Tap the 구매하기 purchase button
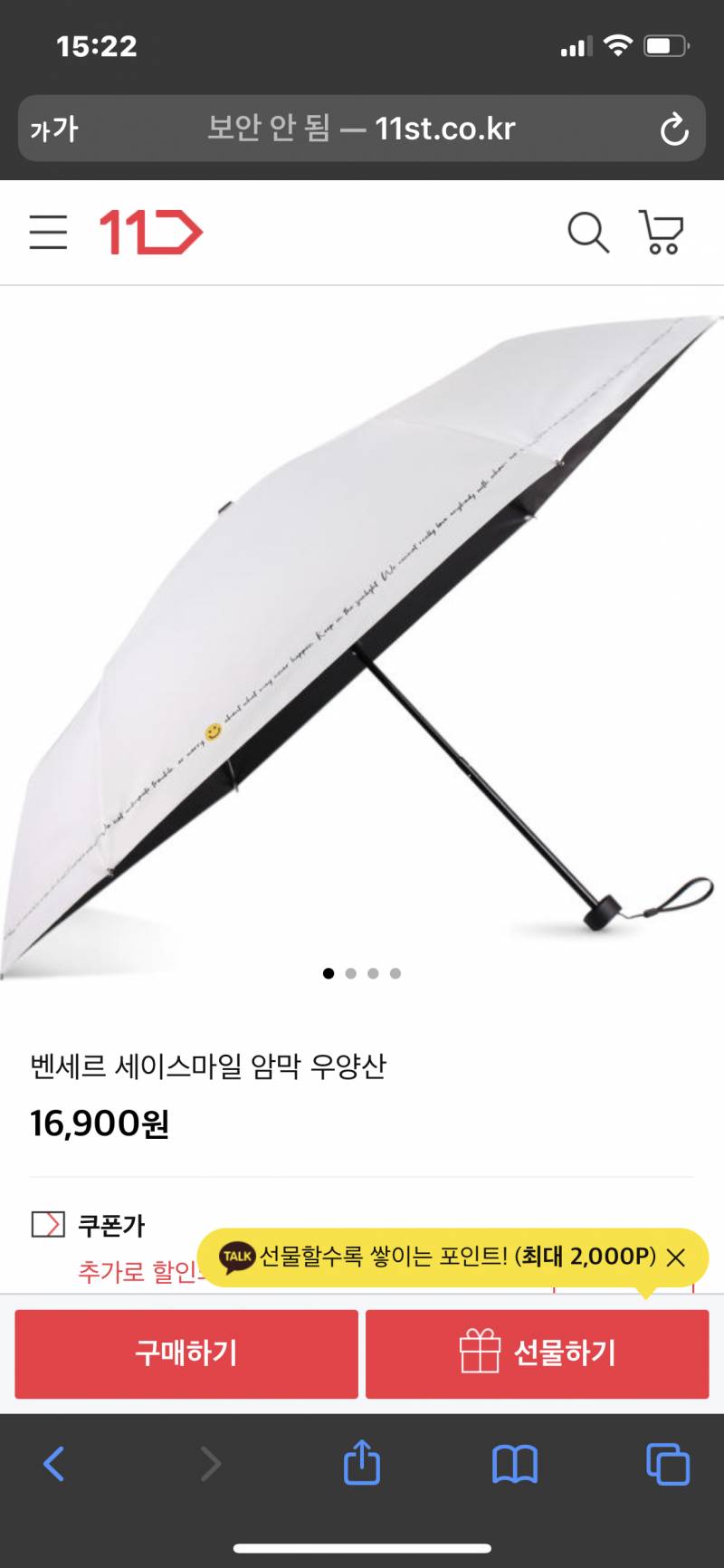Image resolution: width=724 pixels, height=1568 pixels. [186, 1353]
